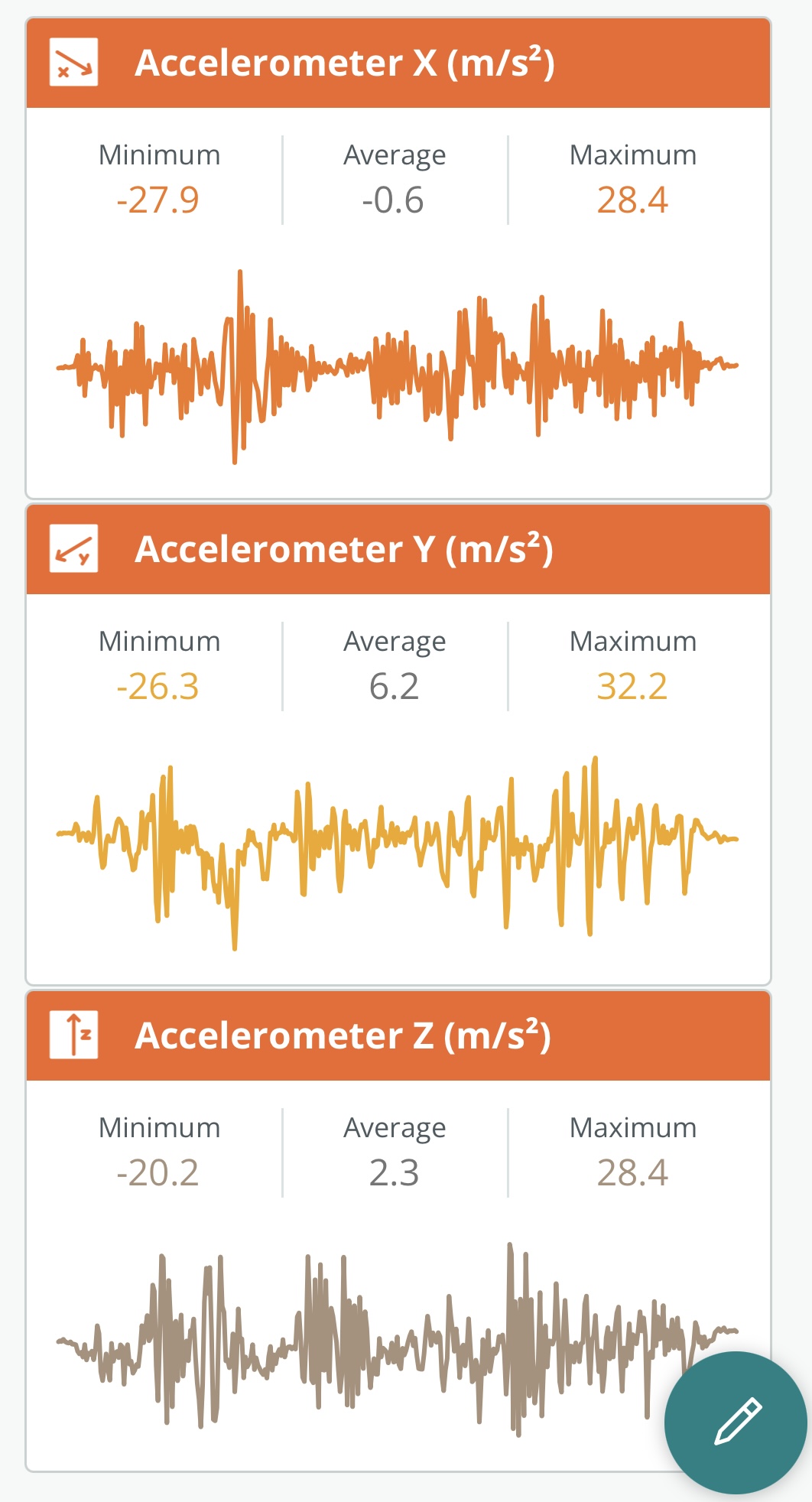The width and height of the screenshot is (812, 1502).
Task: Open the Accelerometer Y card
Action: [398, 550]
